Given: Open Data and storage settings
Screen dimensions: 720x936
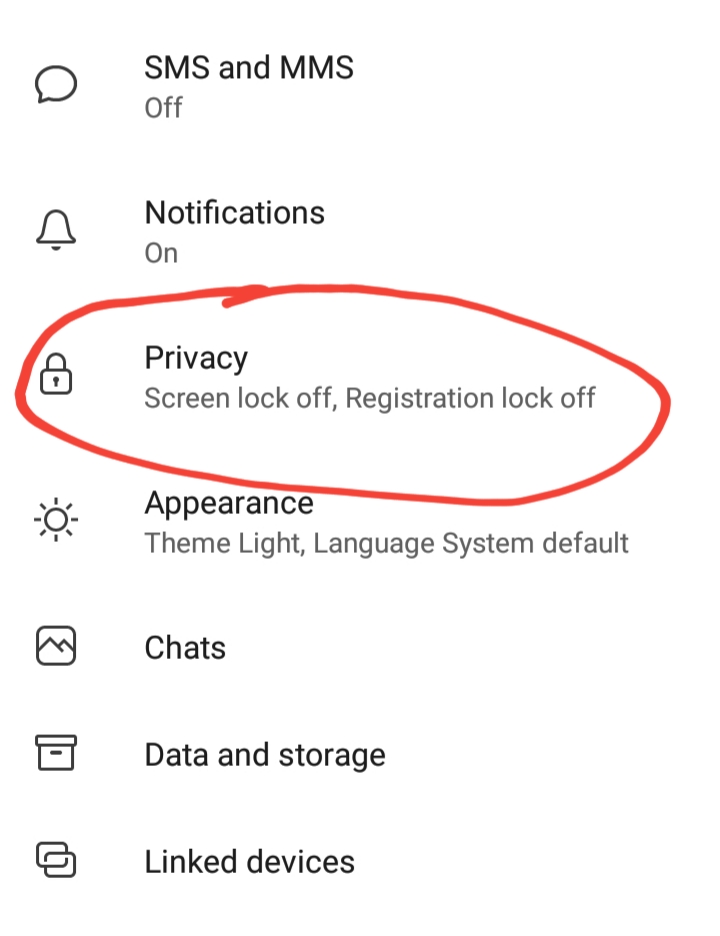Looking at the screenshot, I should (x=264, y=754).
